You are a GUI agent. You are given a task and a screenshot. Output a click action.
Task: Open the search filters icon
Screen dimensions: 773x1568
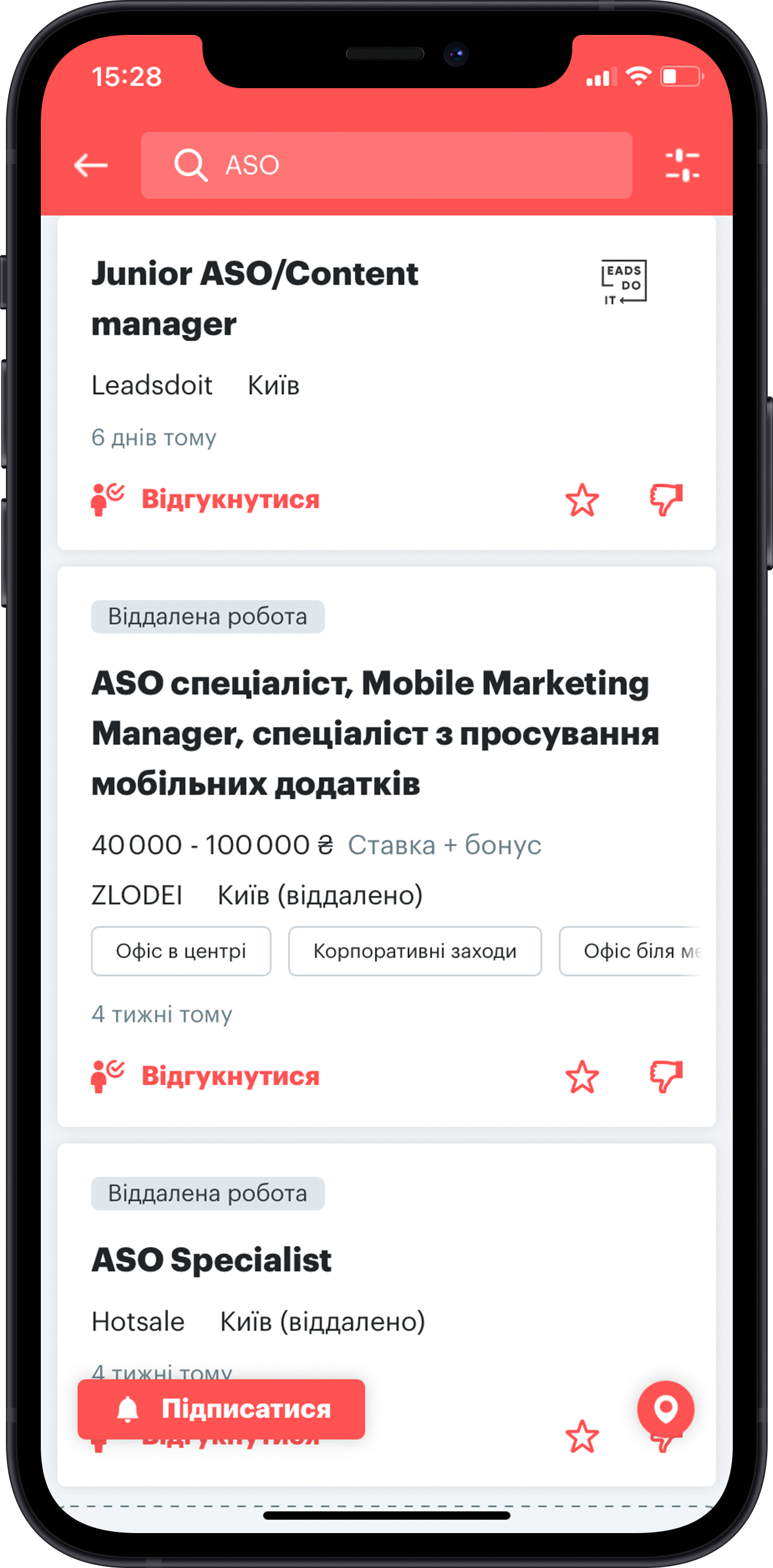[x=682, y=165]
